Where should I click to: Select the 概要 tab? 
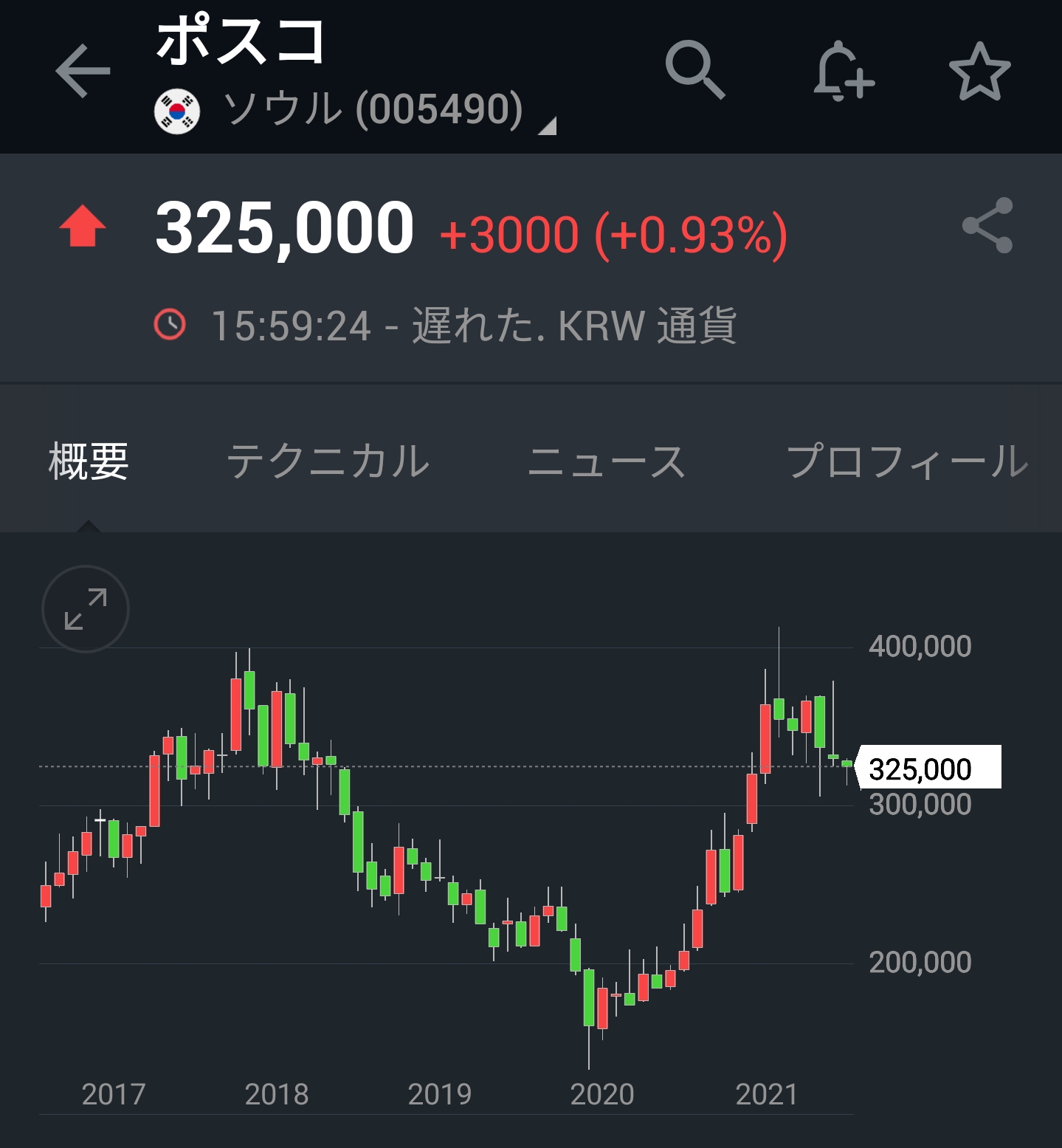point(89,461)
